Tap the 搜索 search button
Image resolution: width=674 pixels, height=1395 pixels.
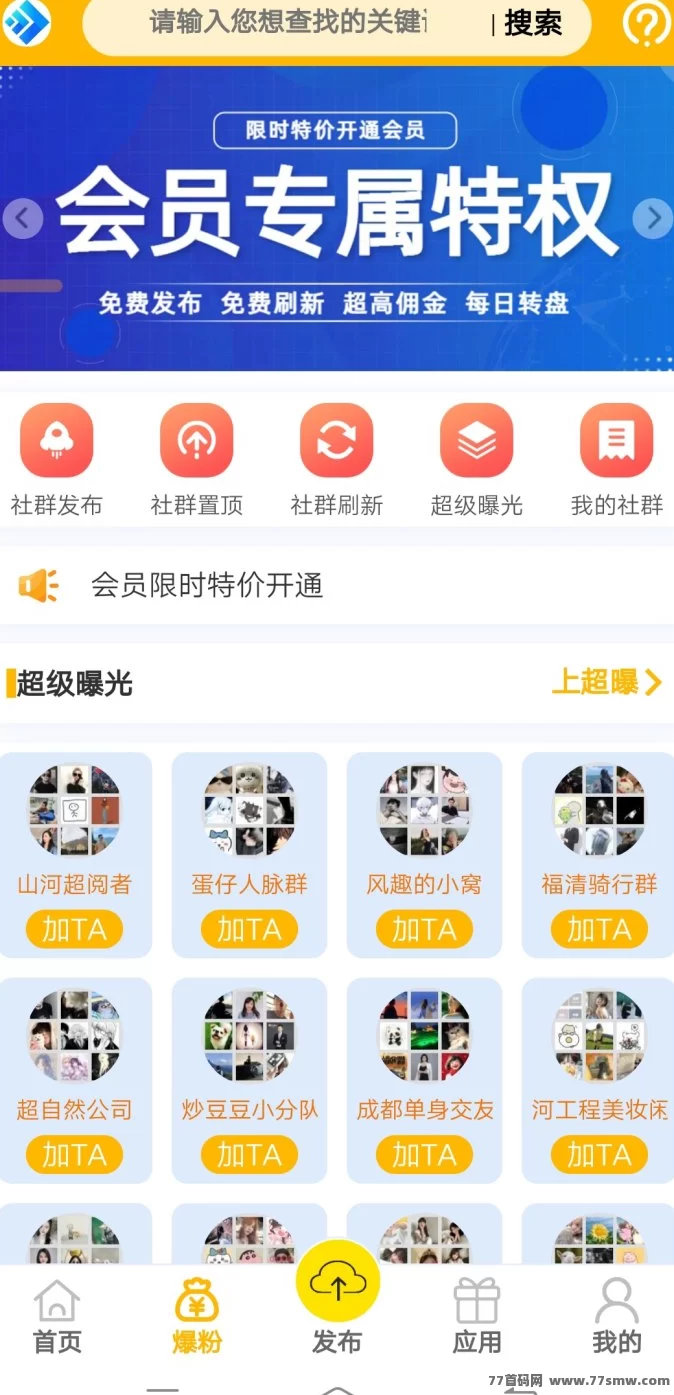533,22
